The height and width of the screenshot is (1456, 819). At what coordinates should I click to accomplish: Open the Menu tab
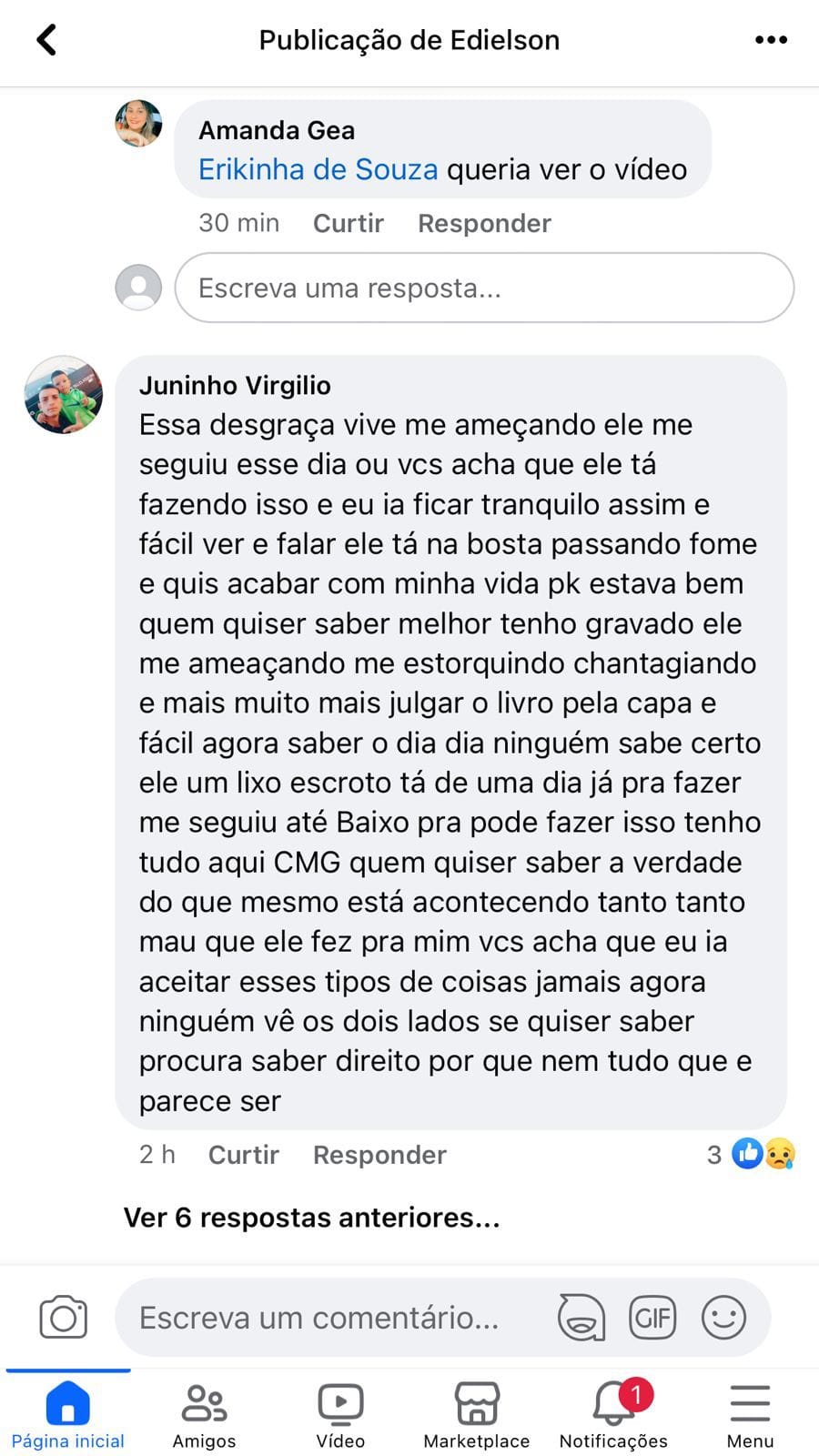[x=750, y=1415]
